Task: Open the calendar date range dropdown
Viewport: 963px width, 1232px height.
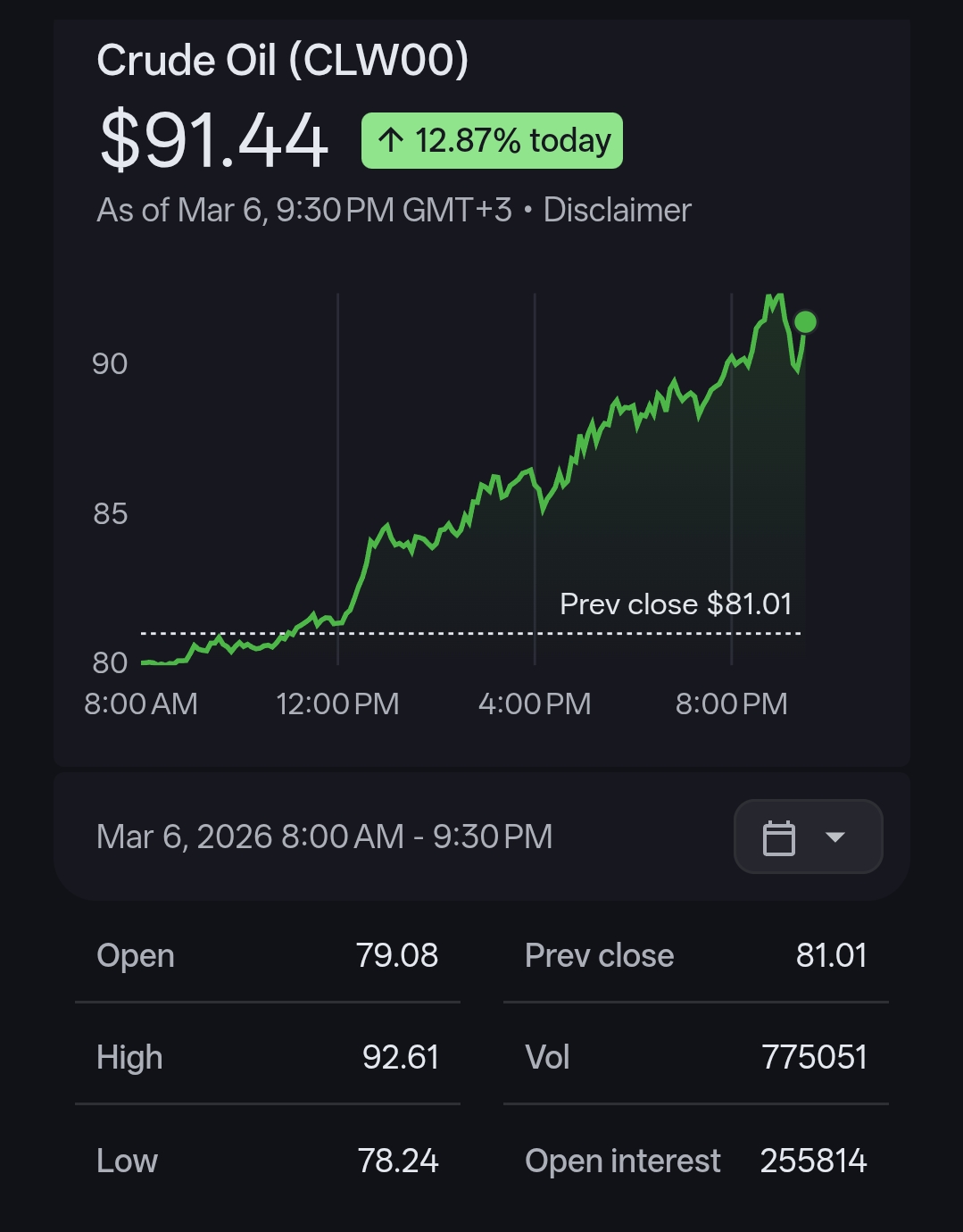Action: [x=808, y=837]
